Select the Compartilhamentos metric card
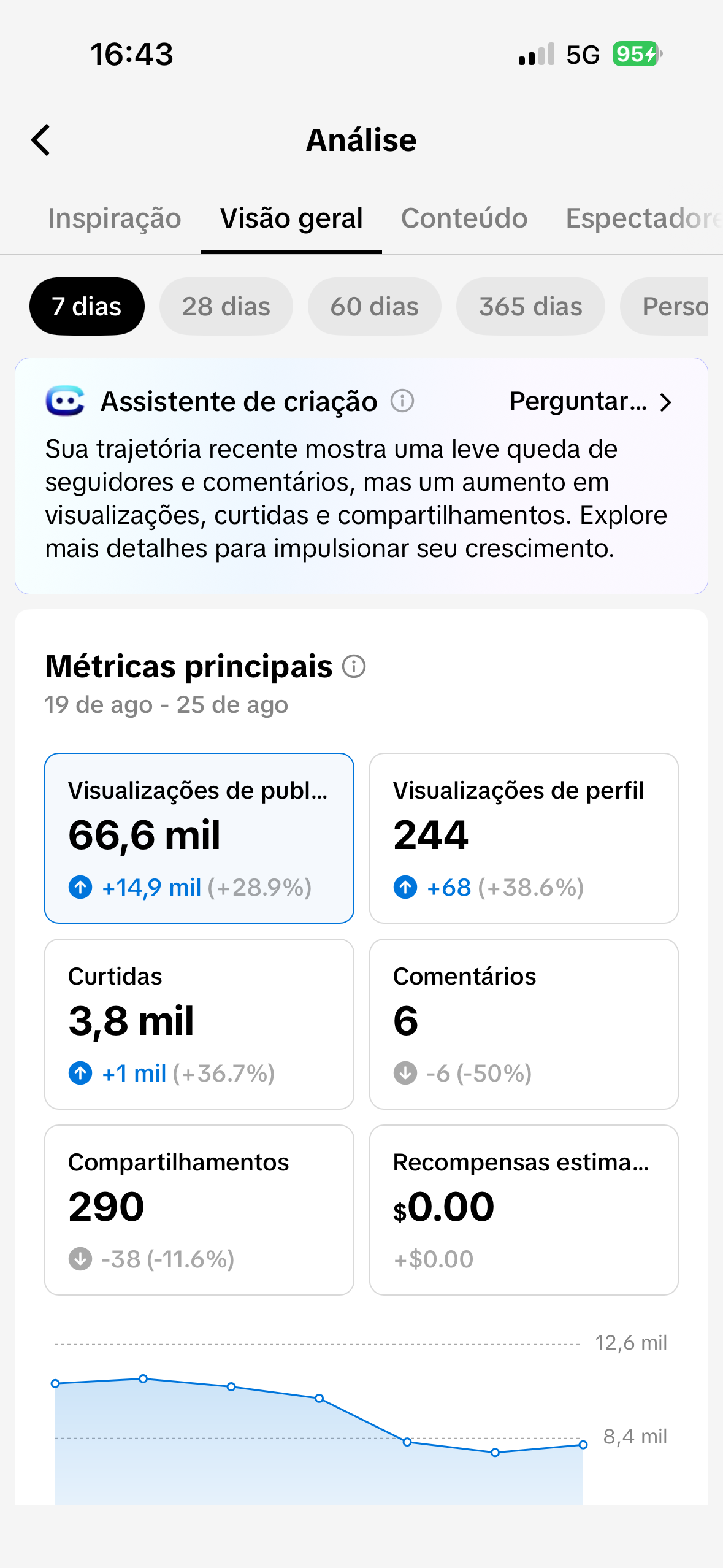Viewport: 723px width, 1568px height. click(199, 1210)
